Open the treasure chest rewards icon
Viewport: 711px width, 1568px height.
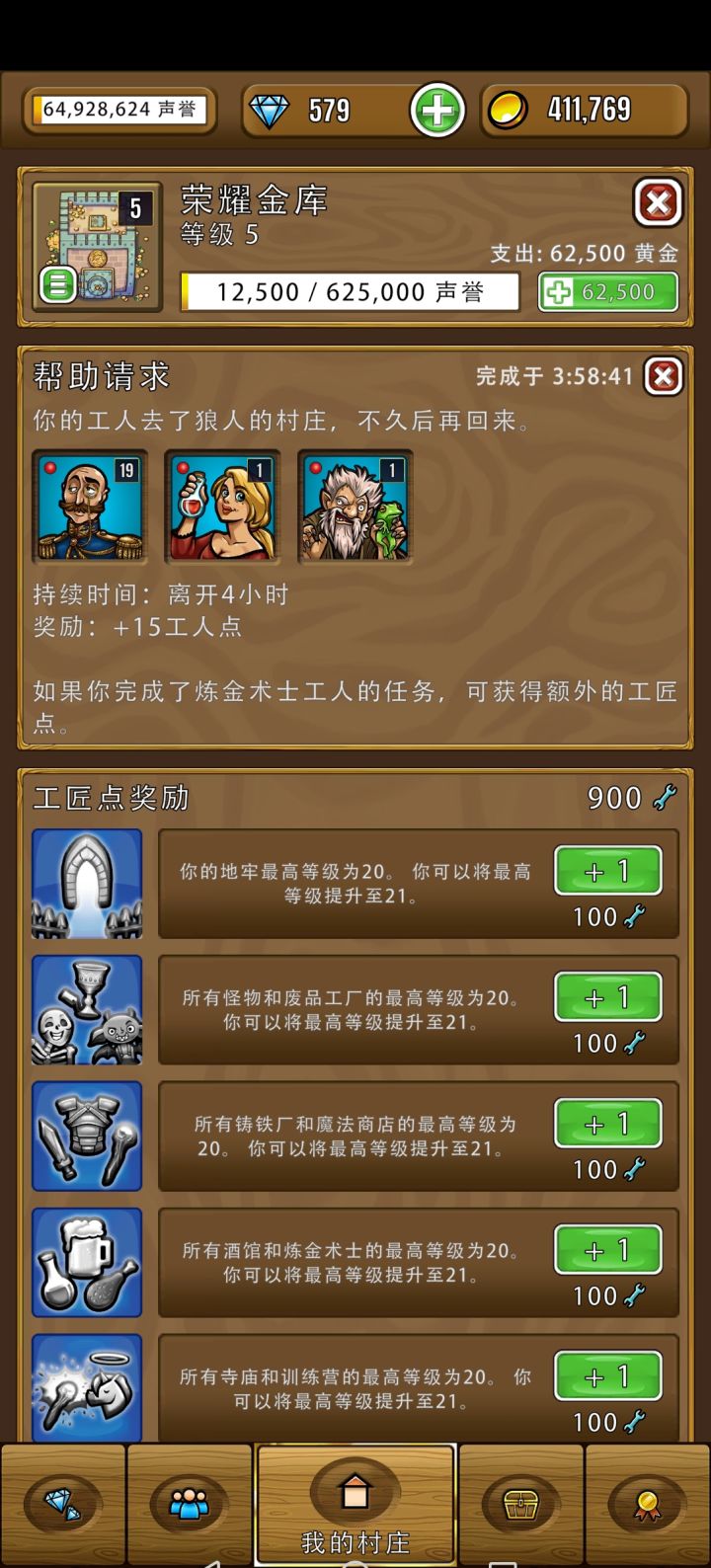point(521,1503)
